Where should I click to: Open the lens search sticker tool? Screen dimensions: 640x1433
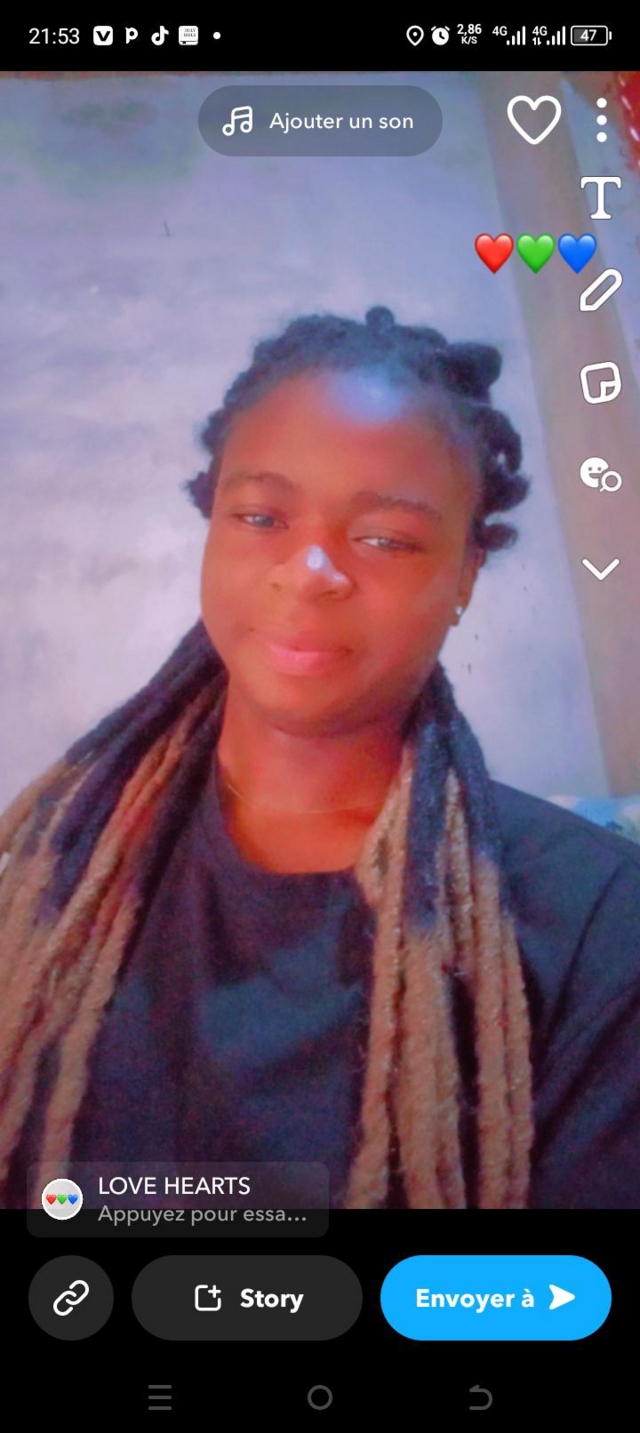click(x=601, y=474)
